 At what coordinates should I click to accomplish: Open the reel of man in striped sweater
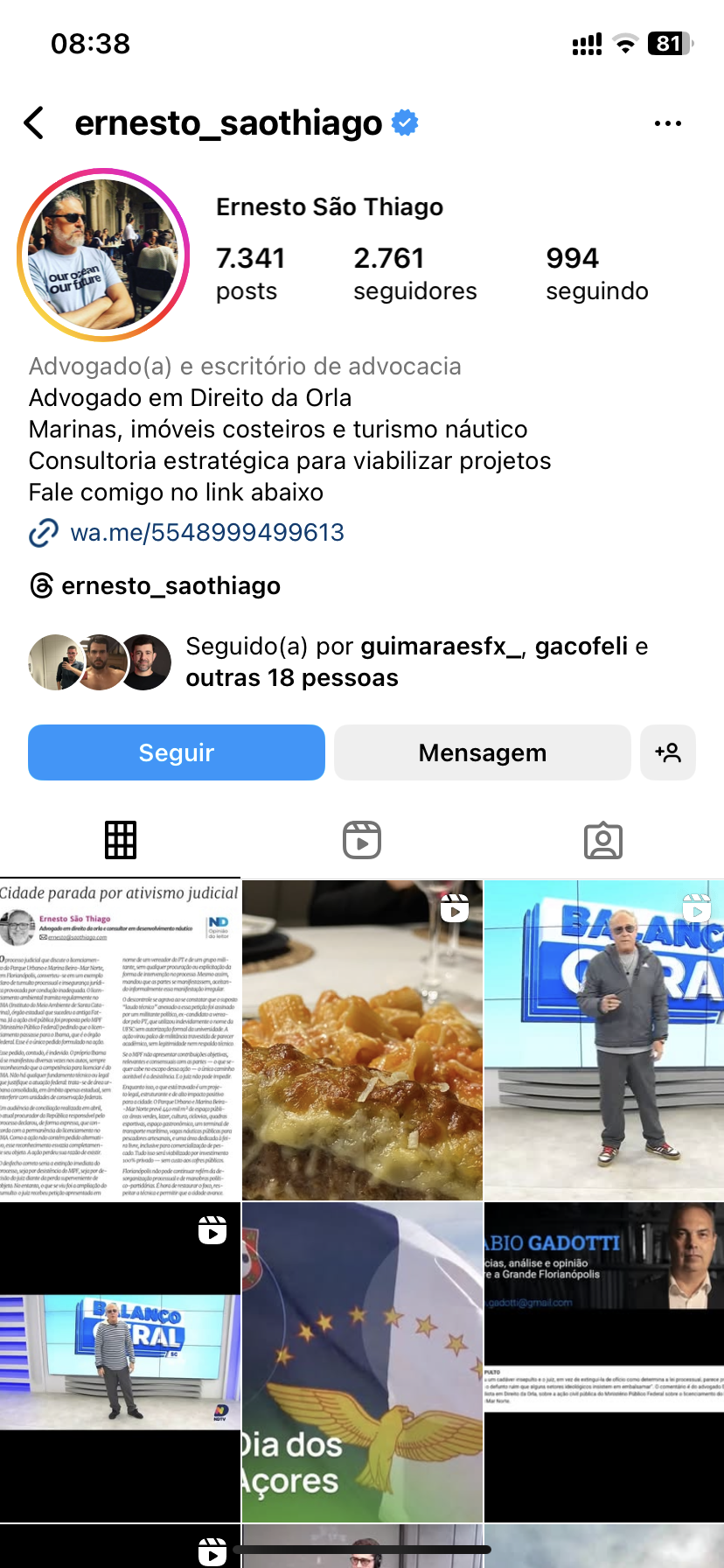tap(120, 1361)
